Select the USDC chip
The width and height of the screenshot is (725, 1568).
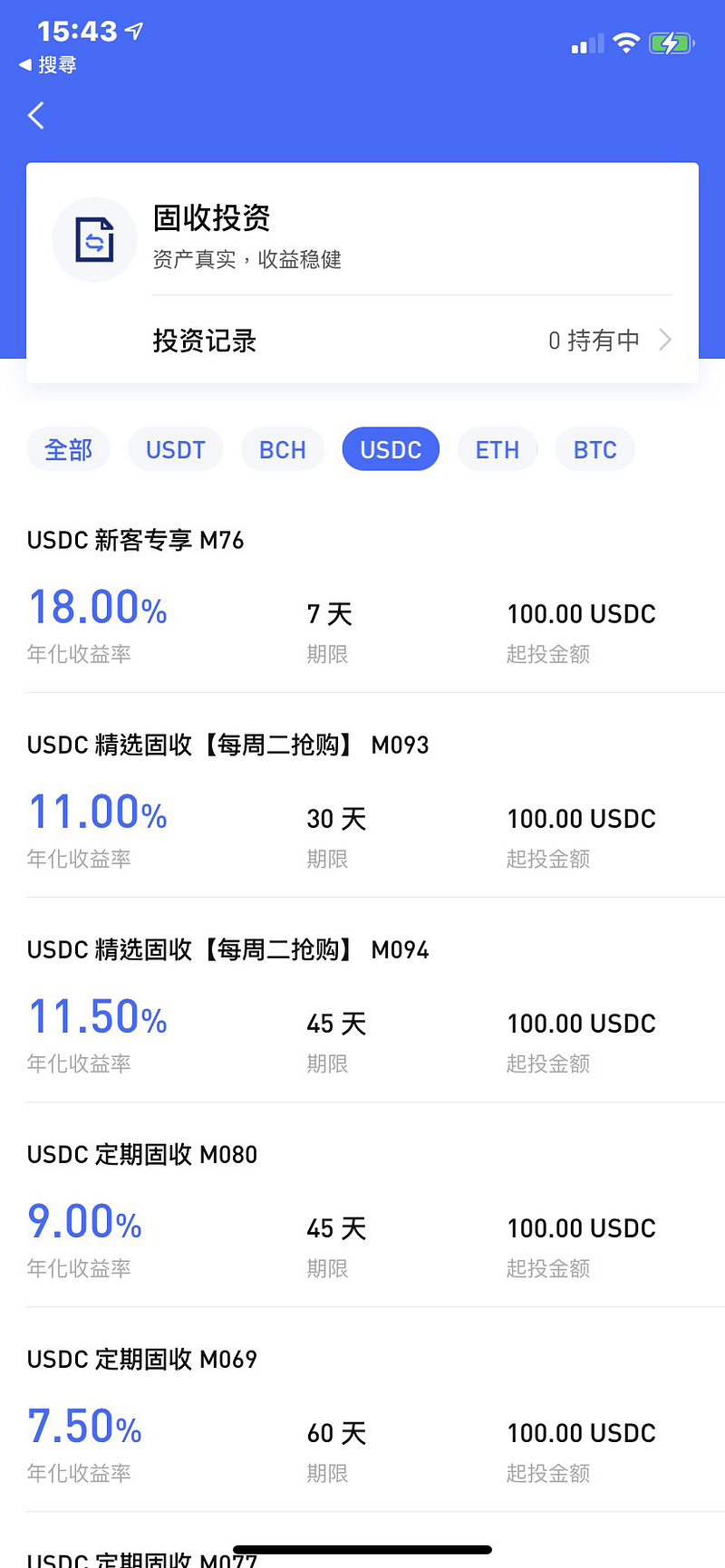391,449
